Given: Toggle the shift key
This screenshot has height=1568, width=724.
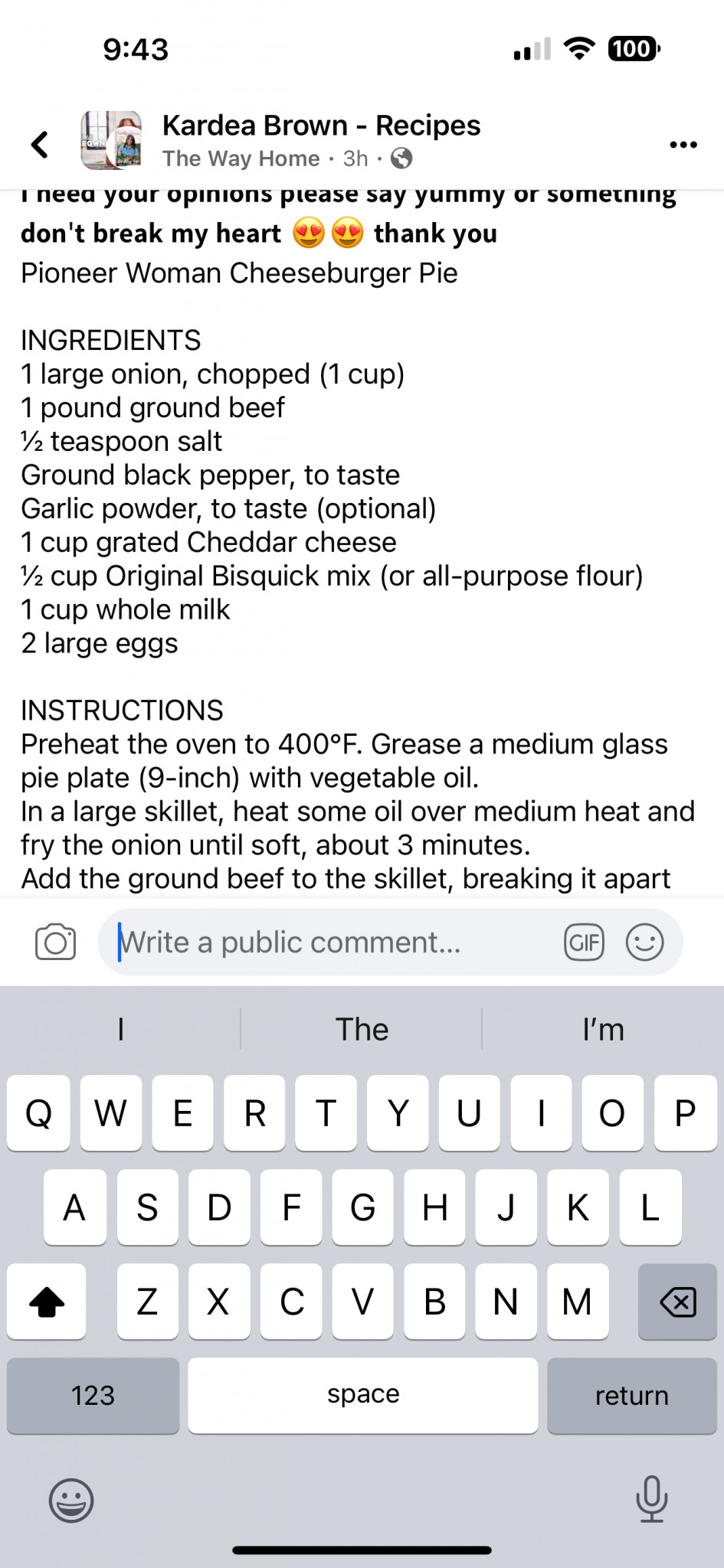Looking at the screenshot, I should 46,1301.
